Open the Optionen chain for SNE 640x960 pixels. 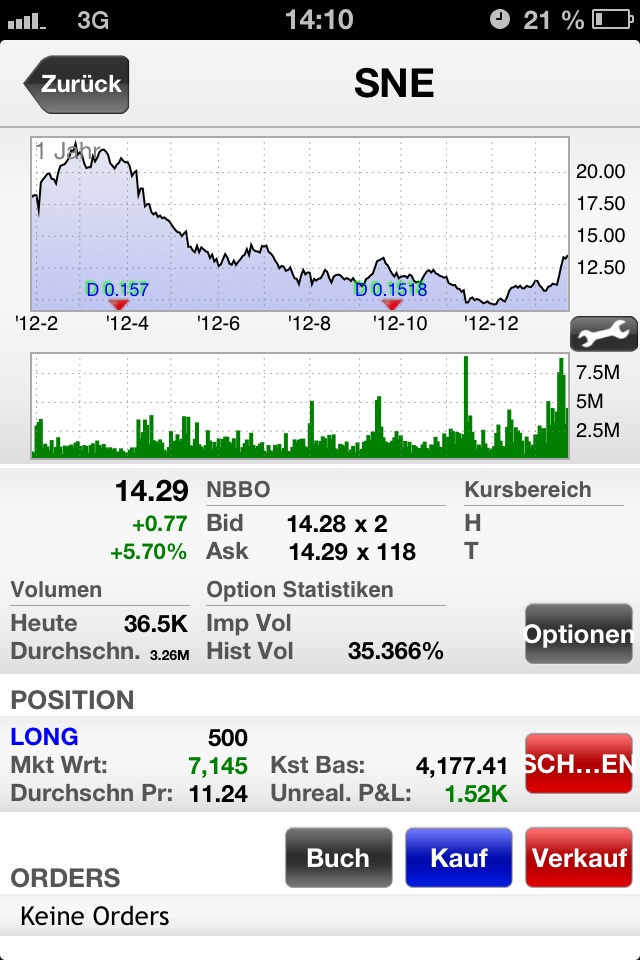point(579,635)
